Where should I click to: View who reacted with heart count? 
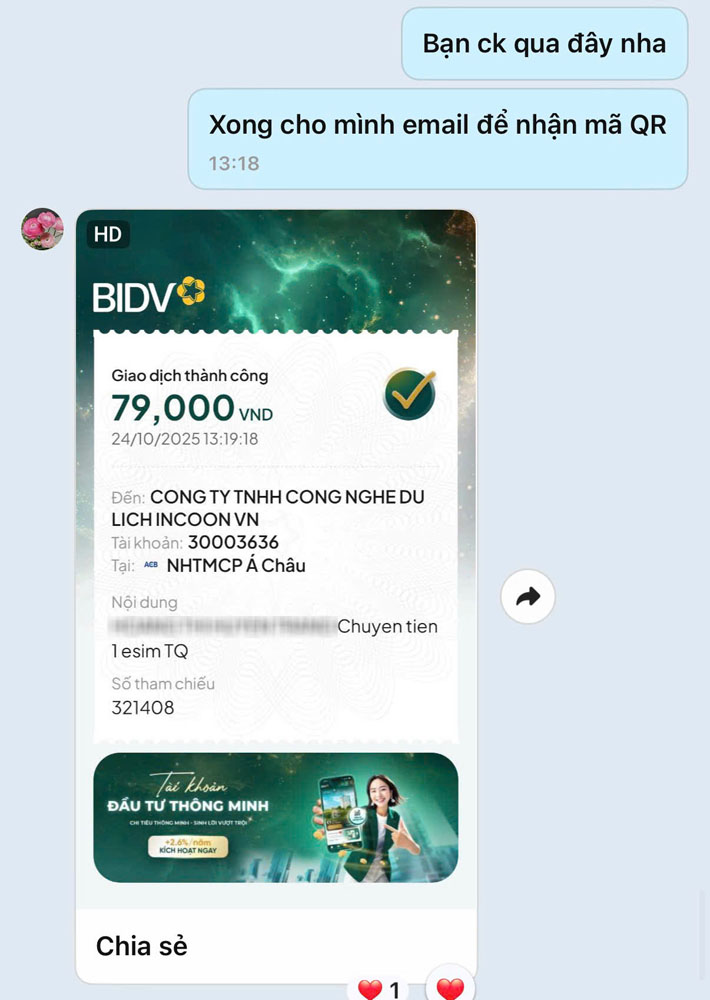coord(380,989)
